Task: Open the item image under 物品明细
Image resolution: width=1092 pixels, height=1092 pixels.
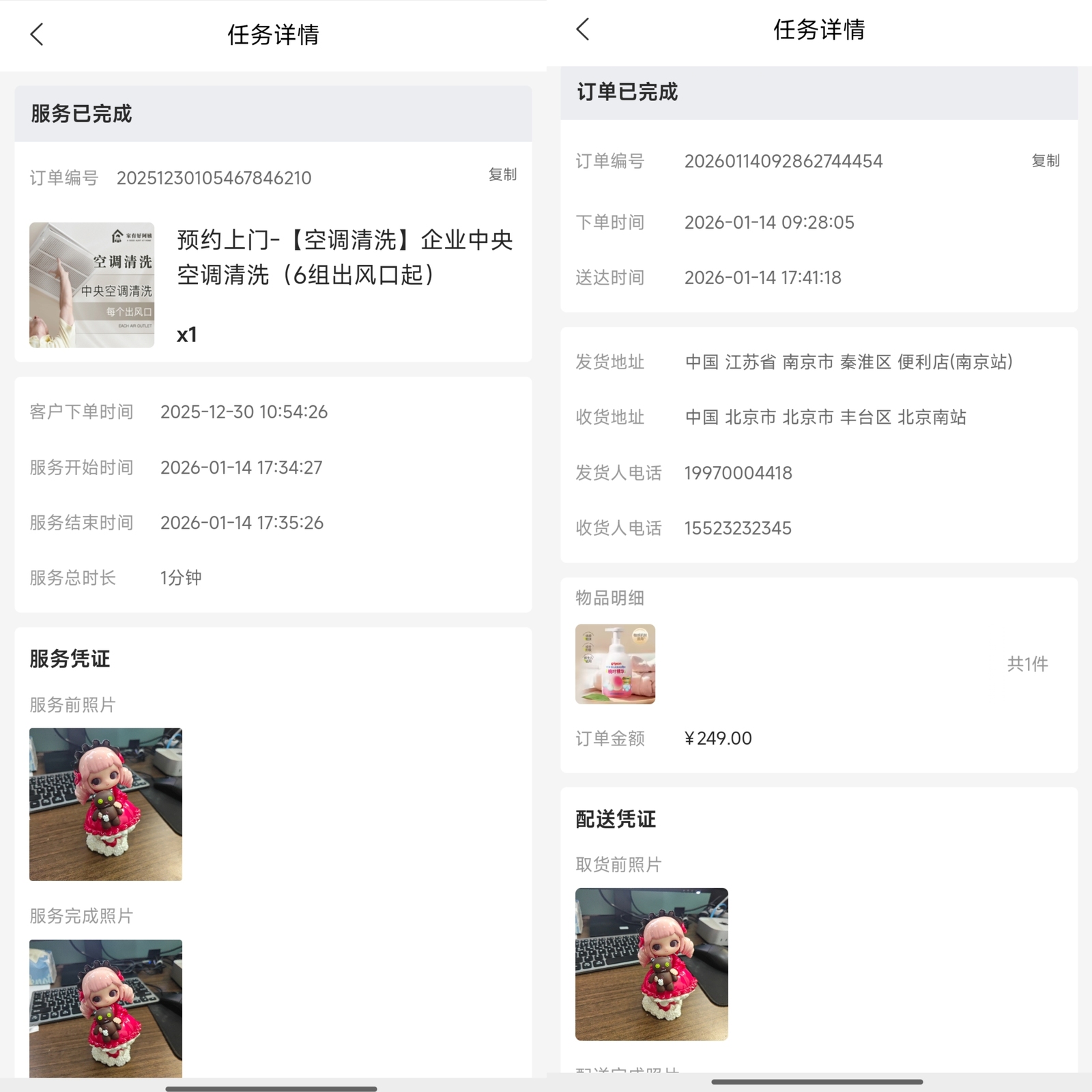Action: (x=615, y=663)
